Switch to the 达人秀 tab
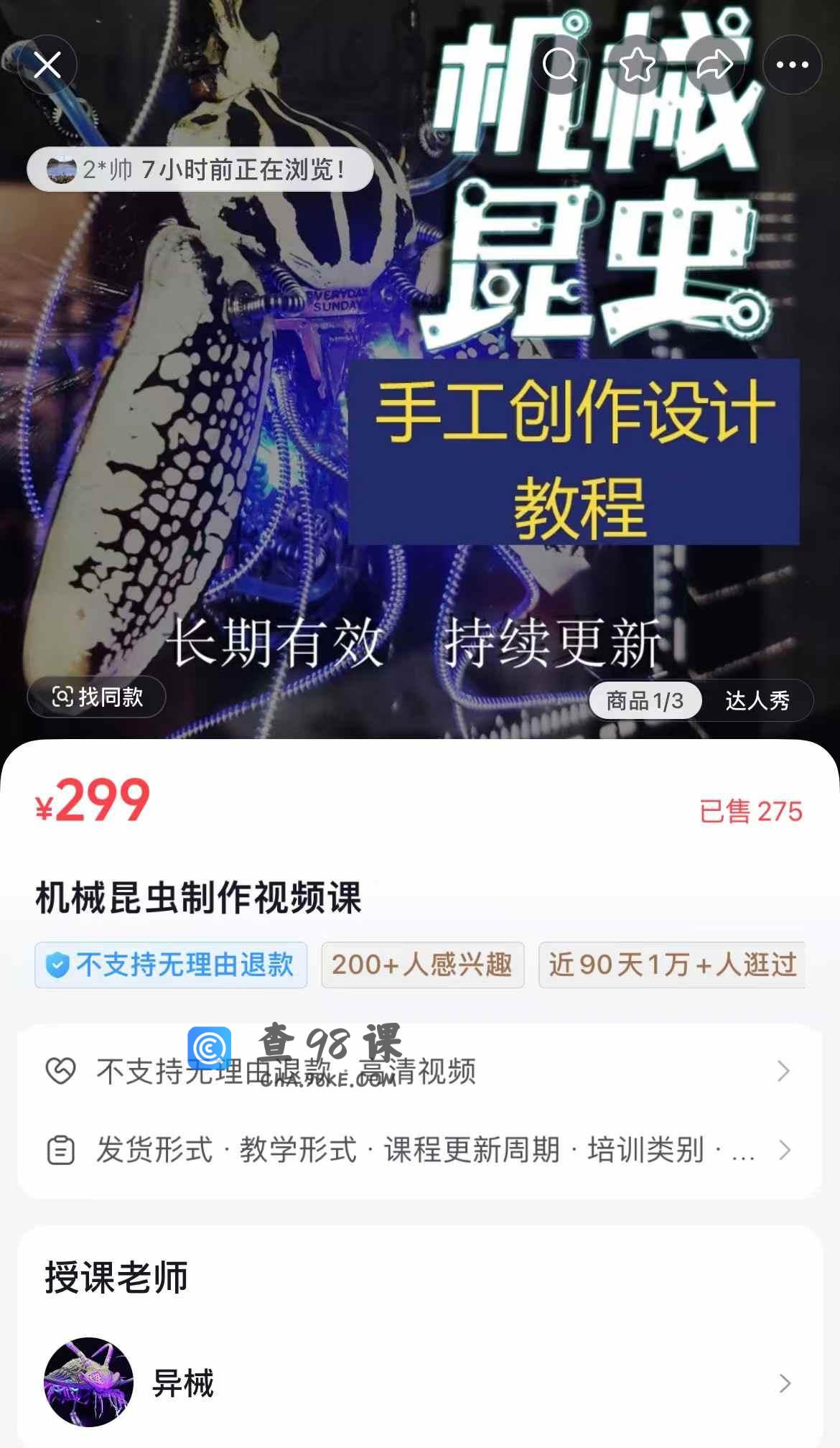 757,700
